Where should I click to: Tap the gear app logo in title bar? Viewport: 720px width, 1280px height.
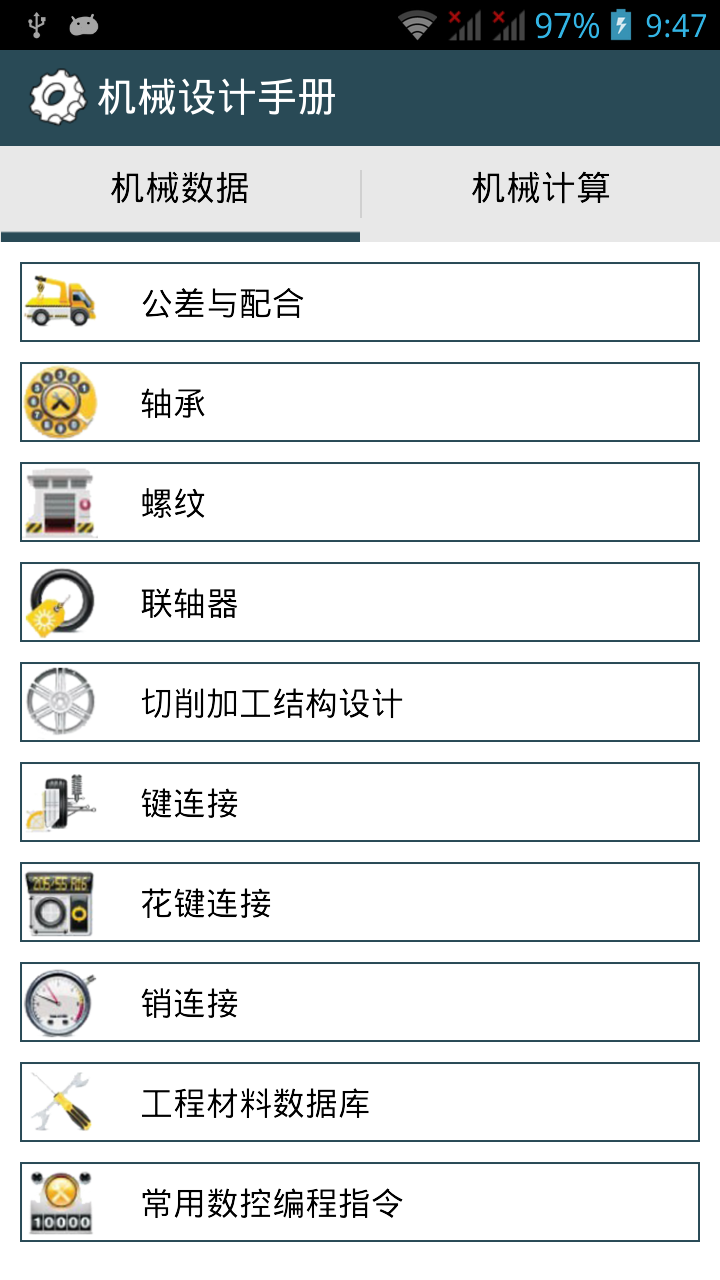click(x=55, y=96)
